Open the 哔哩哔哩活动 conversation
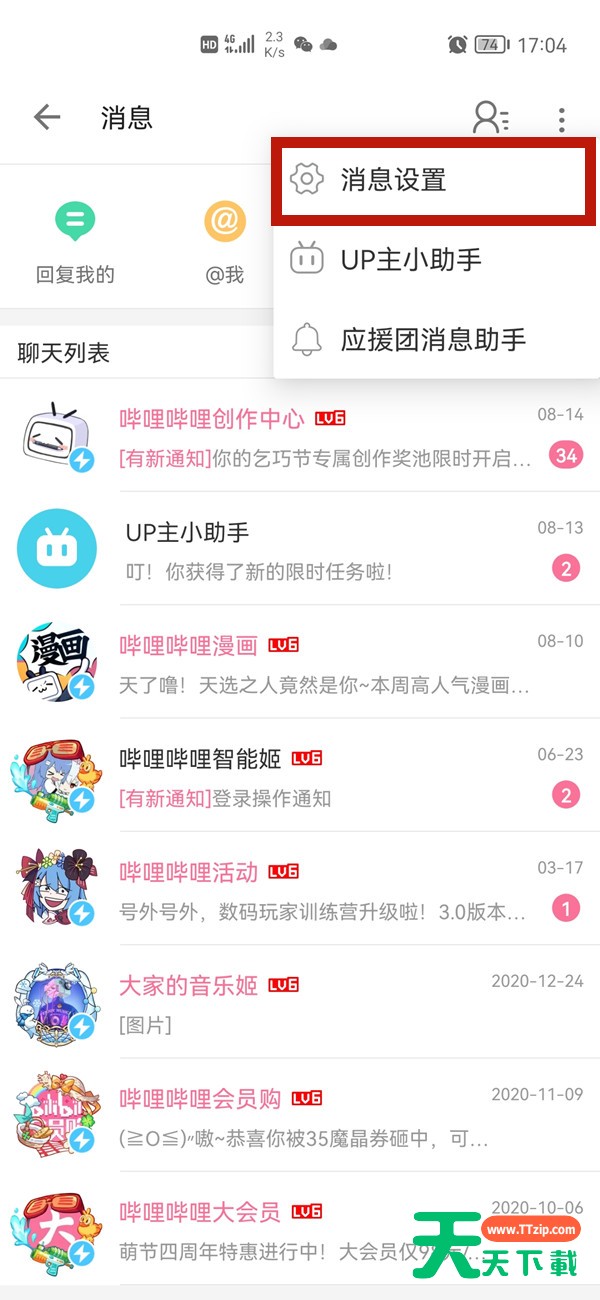 [300, 888]
